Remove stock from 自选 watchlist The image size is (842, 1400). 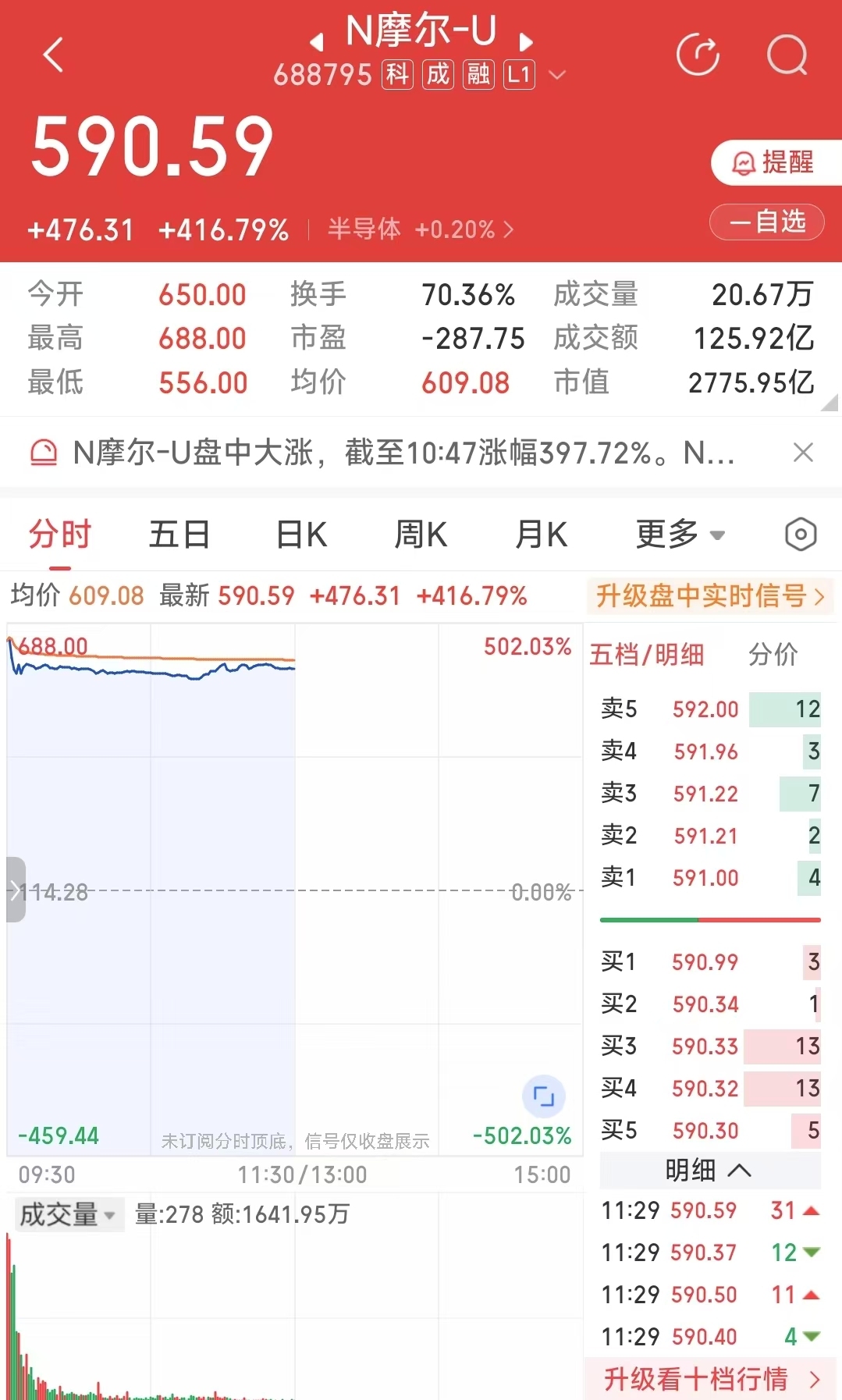click(766, 222)
